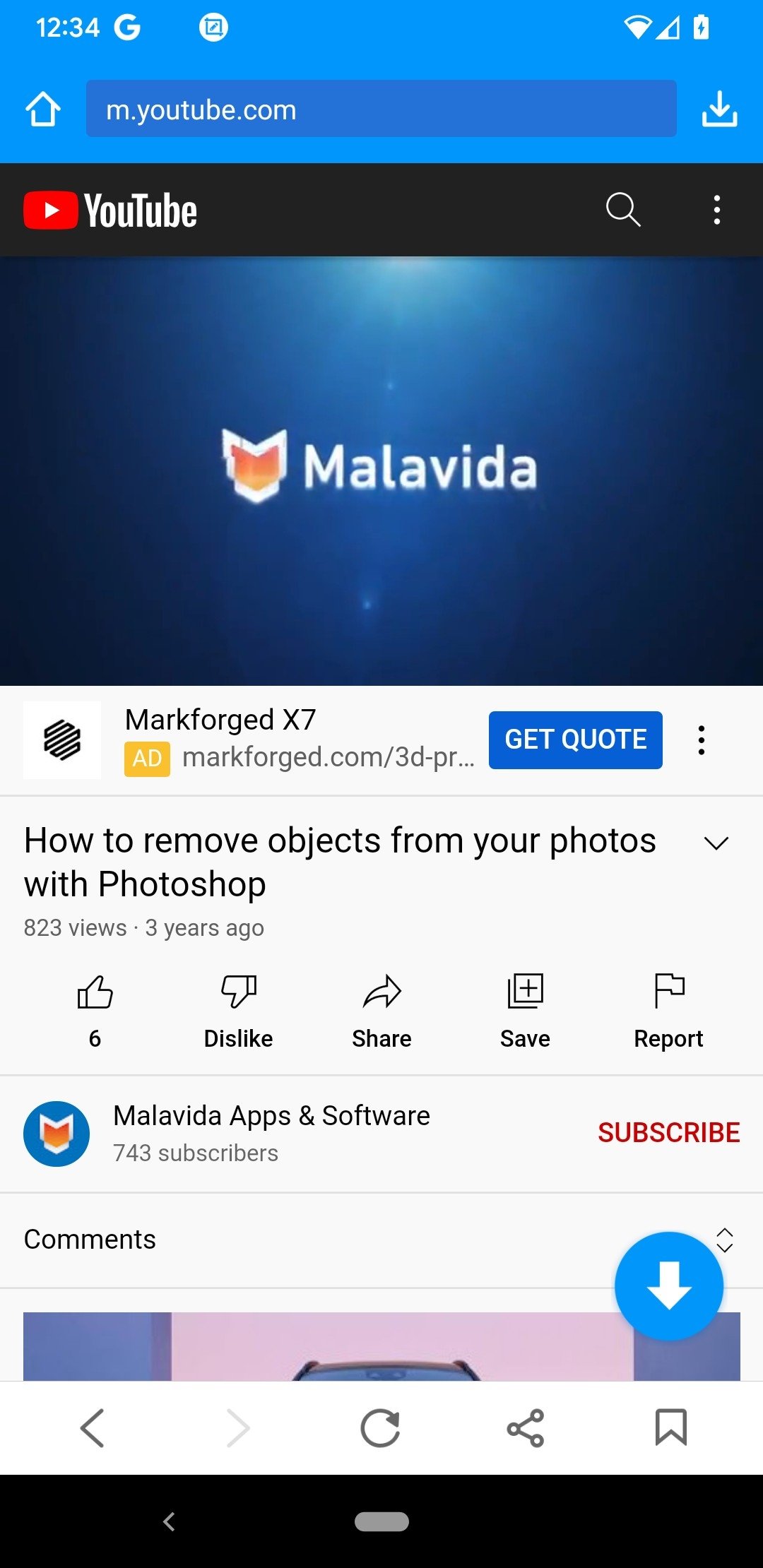
Task: Tap the Malavida video player
Action: pos(381,470)
